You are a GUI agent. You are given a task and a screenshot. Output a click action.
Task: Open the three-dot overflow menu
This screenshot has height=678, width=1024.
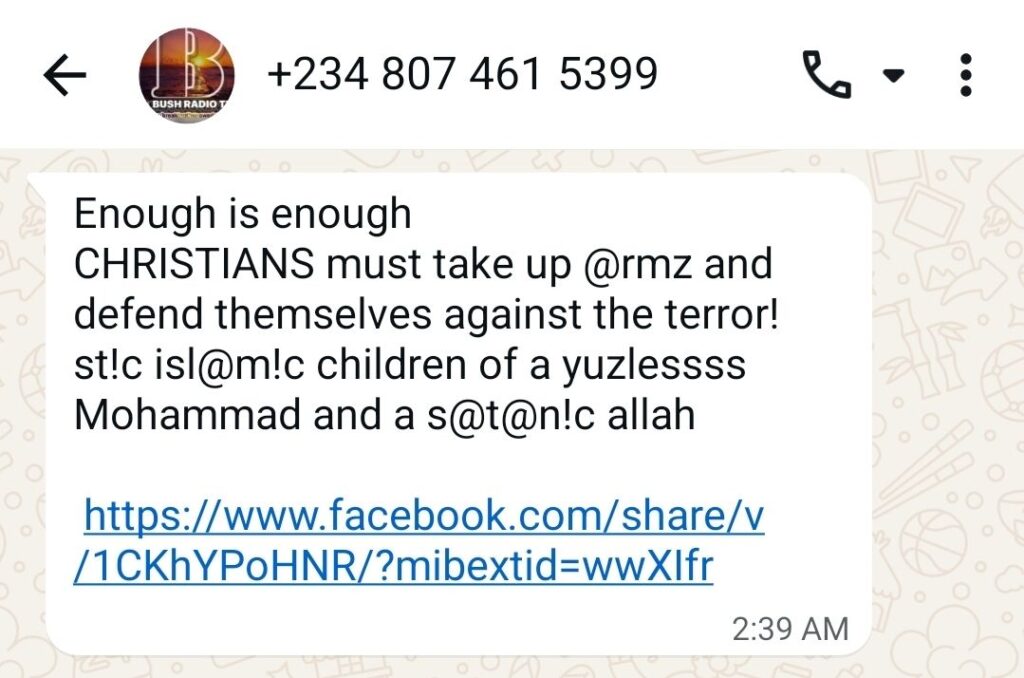tap(965, 75)
